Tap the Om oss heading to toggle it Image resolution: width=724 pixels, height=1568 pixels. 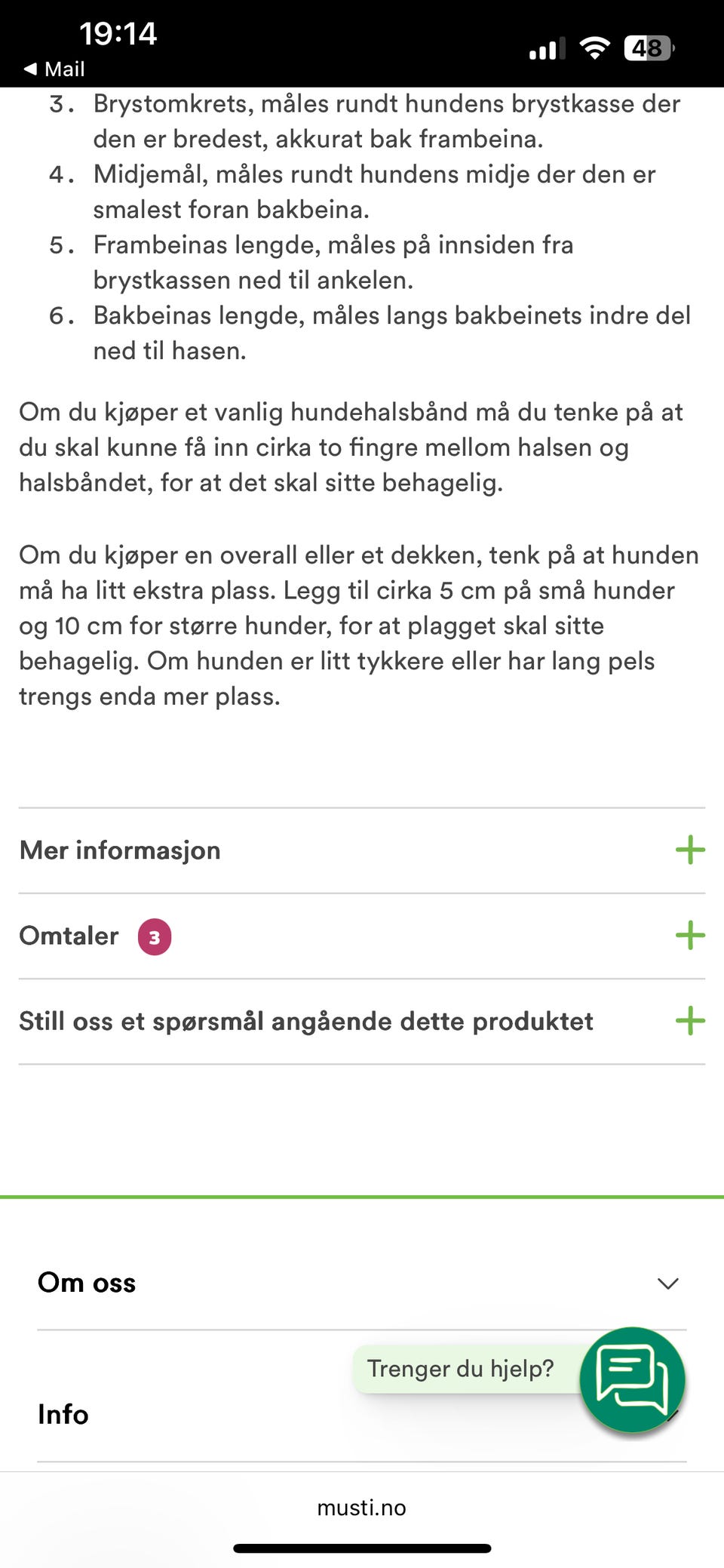pyautogui.click(x=87, y=1283)
